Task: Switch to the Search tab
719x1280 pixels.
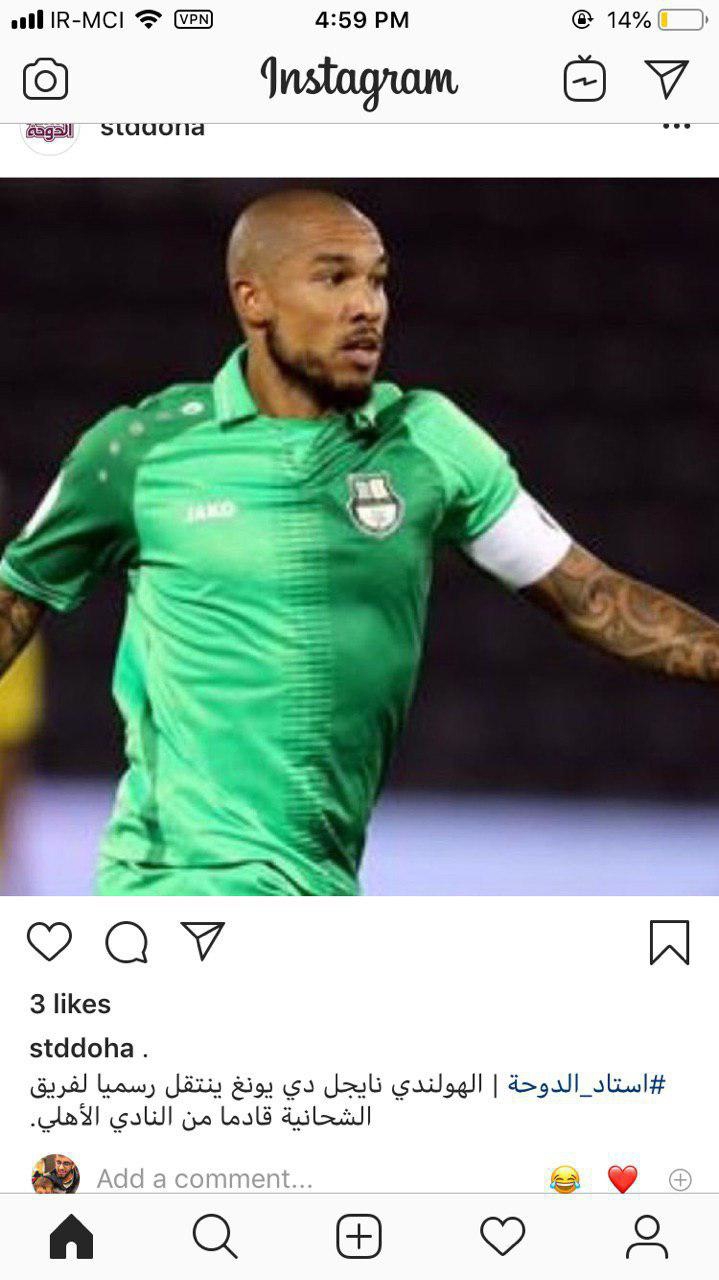Action: pos(215,1238)
